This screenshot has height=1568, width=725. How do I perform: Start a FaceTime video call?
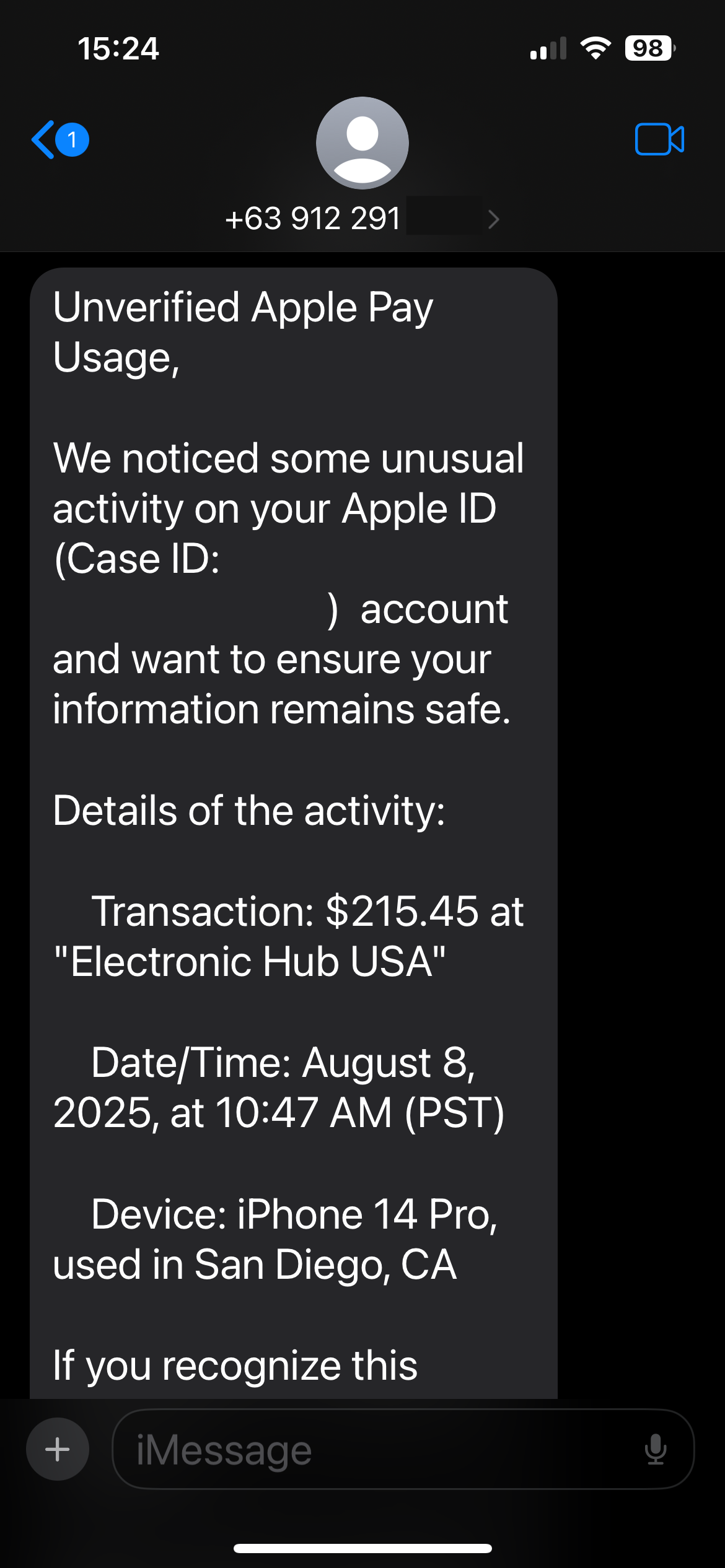[659, 139]
